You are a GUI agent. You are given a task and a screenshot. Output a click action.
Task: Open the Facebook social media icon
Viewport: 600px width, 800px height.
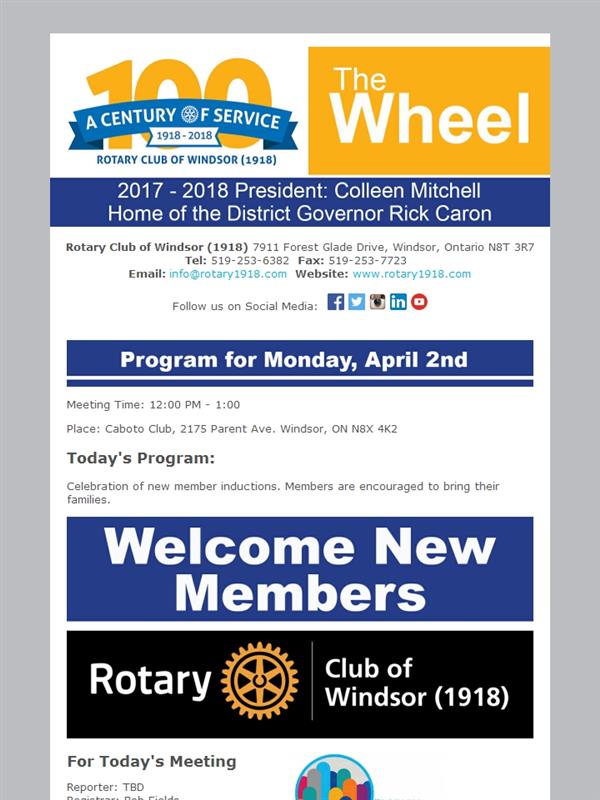pyautogui.click(x=336, y=302)
